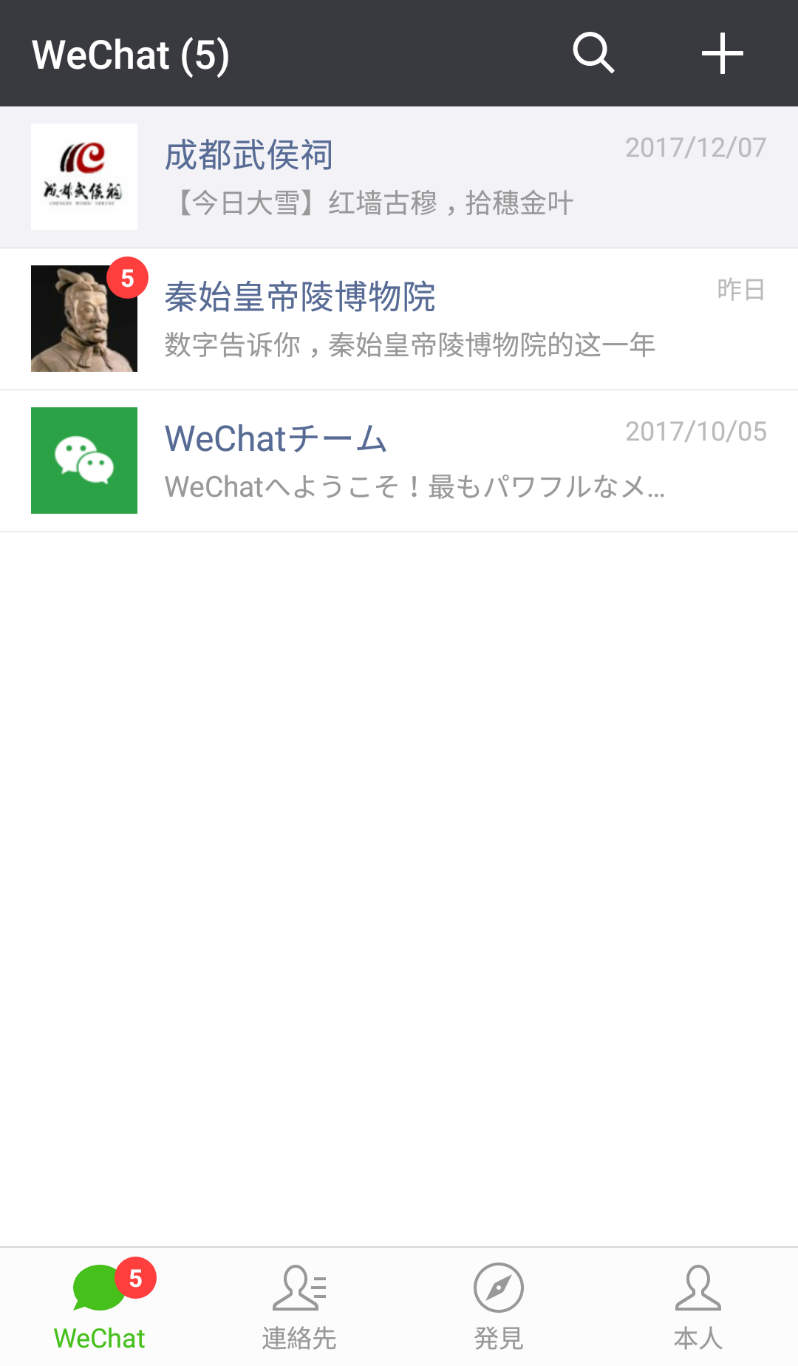Tap the plus icon to add new
Screen dimensions: 798x1366
[x=722, y=53]
